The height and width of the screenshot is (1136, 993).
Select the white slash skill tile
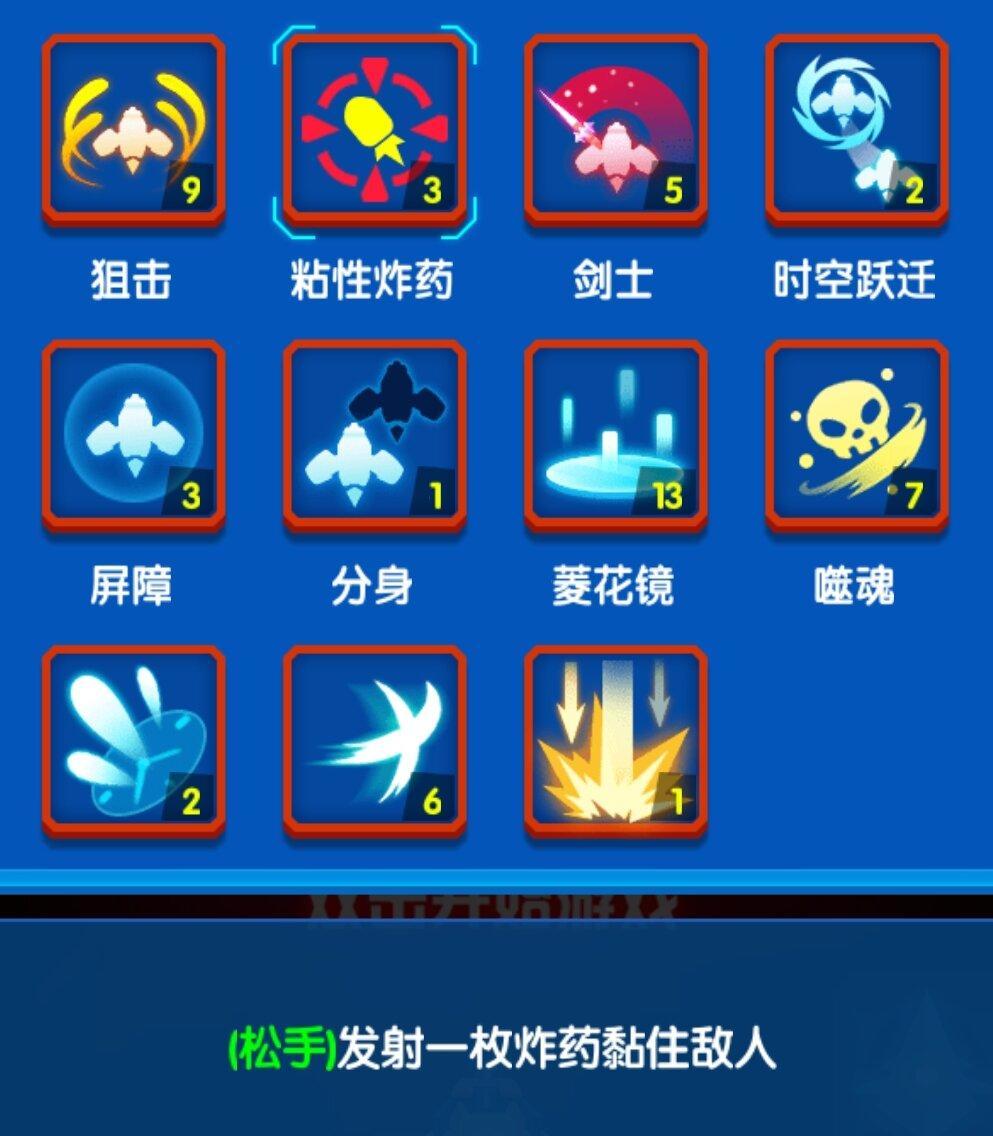pyautogui.click(x=374, y=740)
